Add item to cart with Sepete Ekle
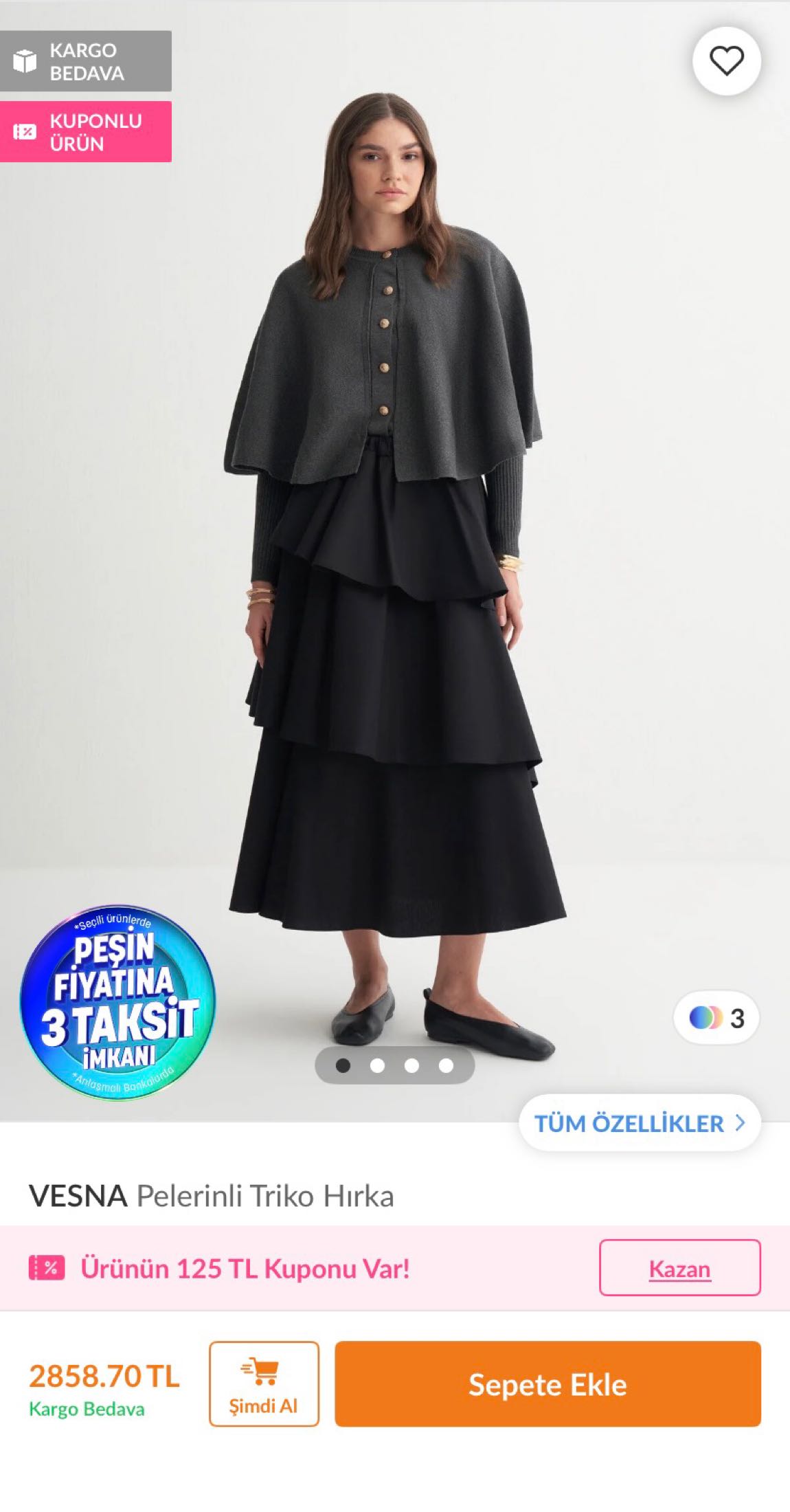This screenshot has width=790, height=1512. (x=548, y=1384)
